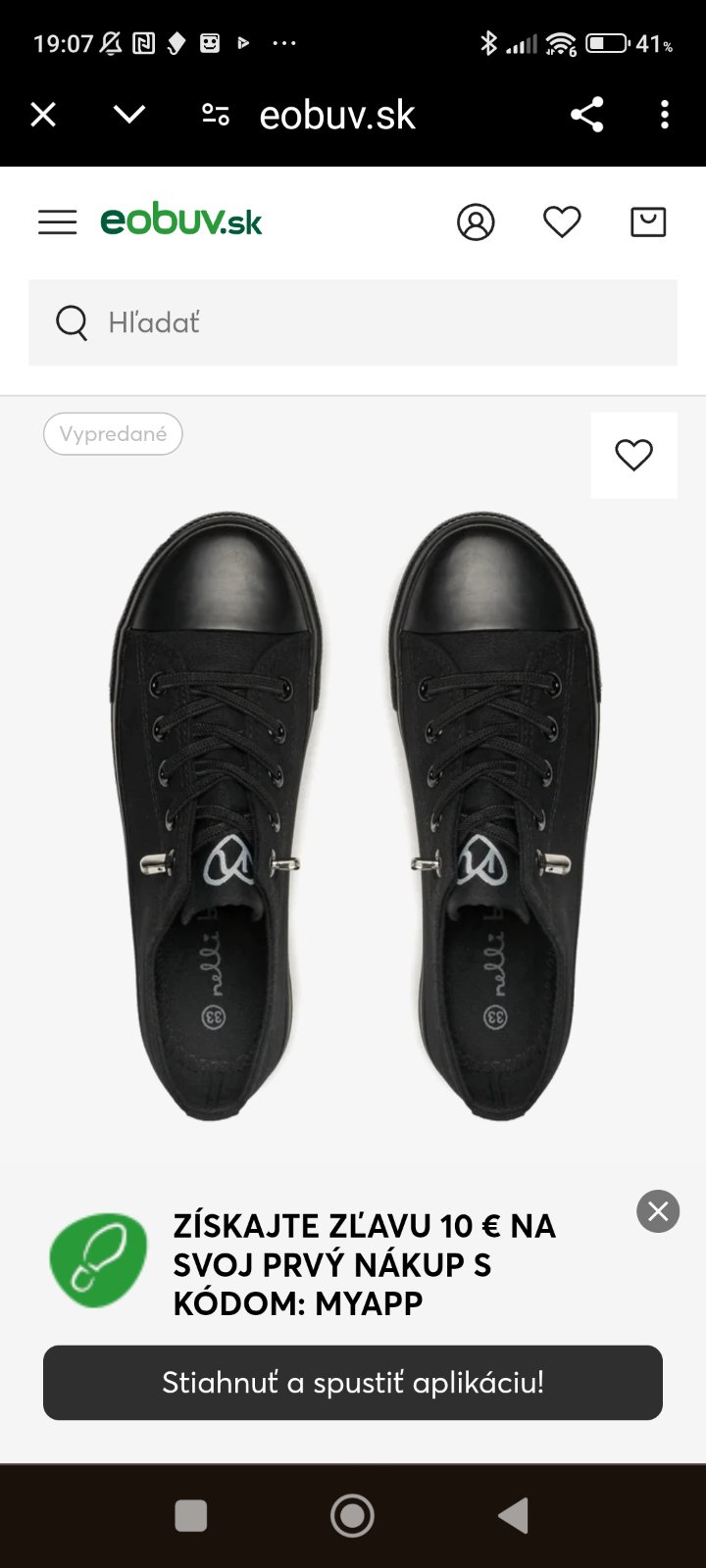Viewport: 706px width, 1568px height.
Task: Open site settings icon beside eobuv.sk
Action: (x=216, y=116)
